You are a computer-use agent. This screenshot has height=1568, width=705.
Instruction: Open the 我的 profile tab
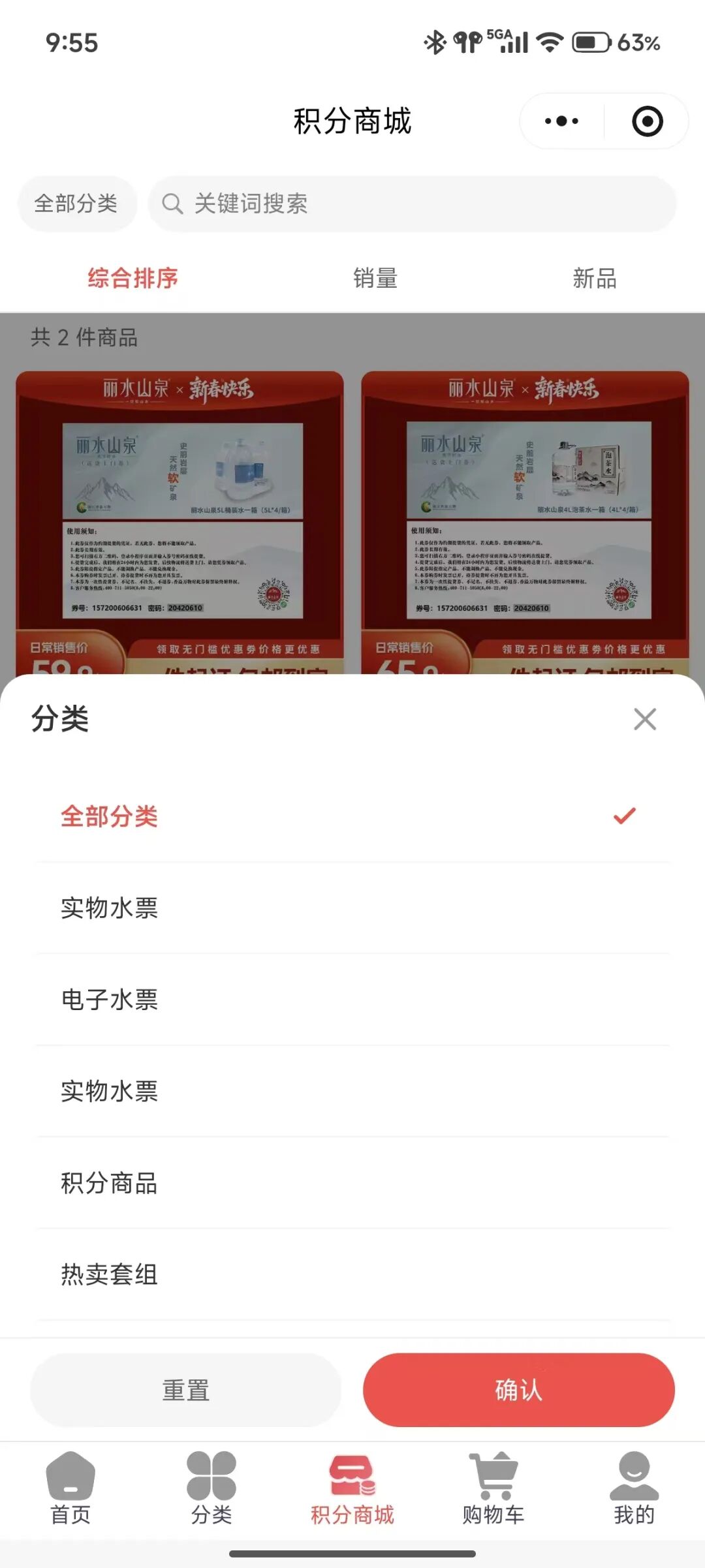click(634, 1488)
